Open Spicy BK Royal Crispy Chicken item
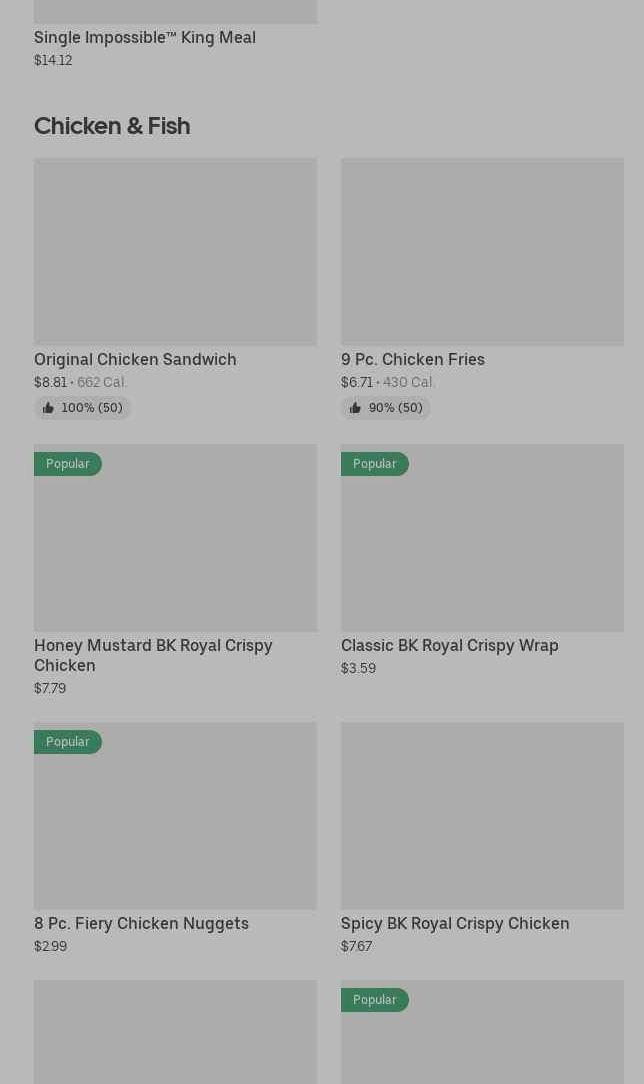 (x=482, y=839)
